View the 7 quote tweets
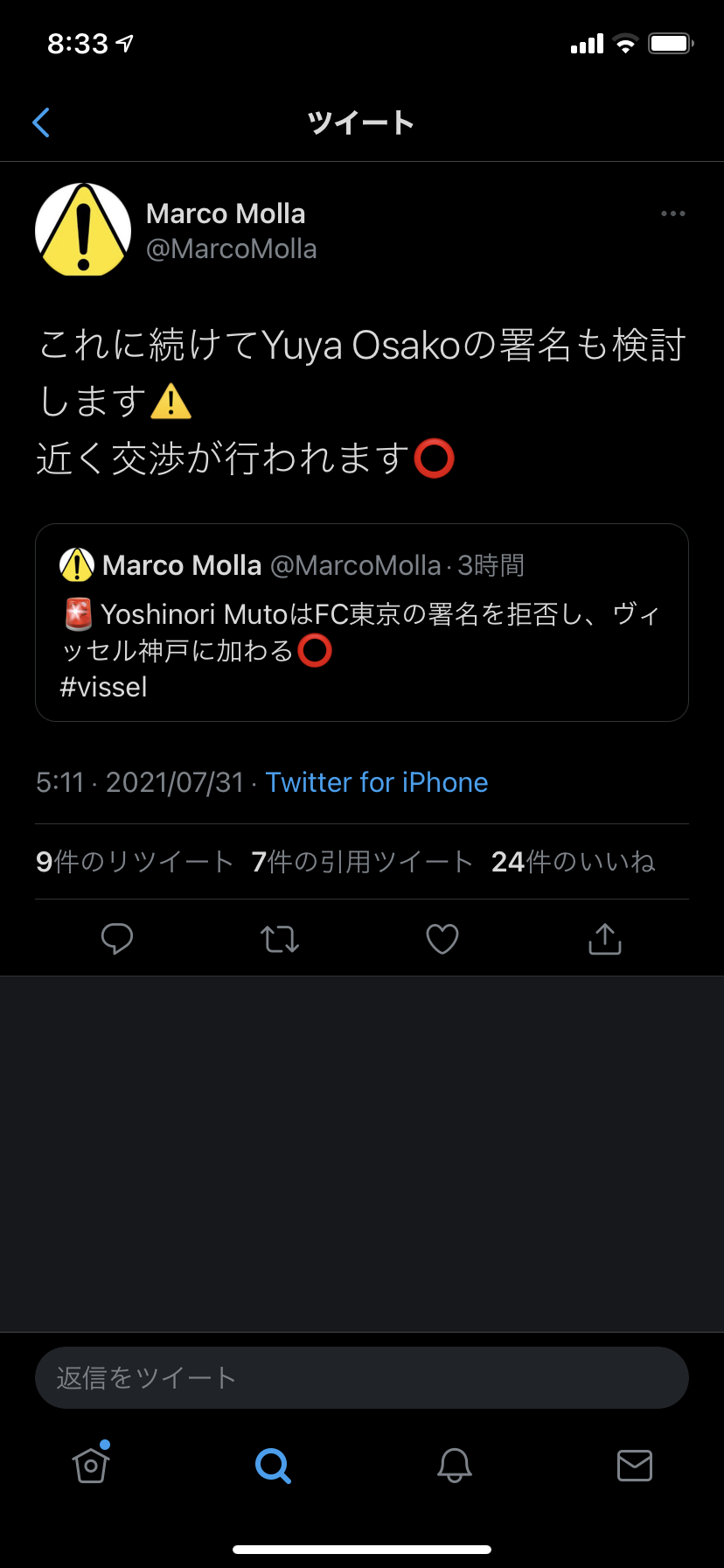Image resolution: width=724 pixels, height=1568 pixels. (x=361, y=862)
